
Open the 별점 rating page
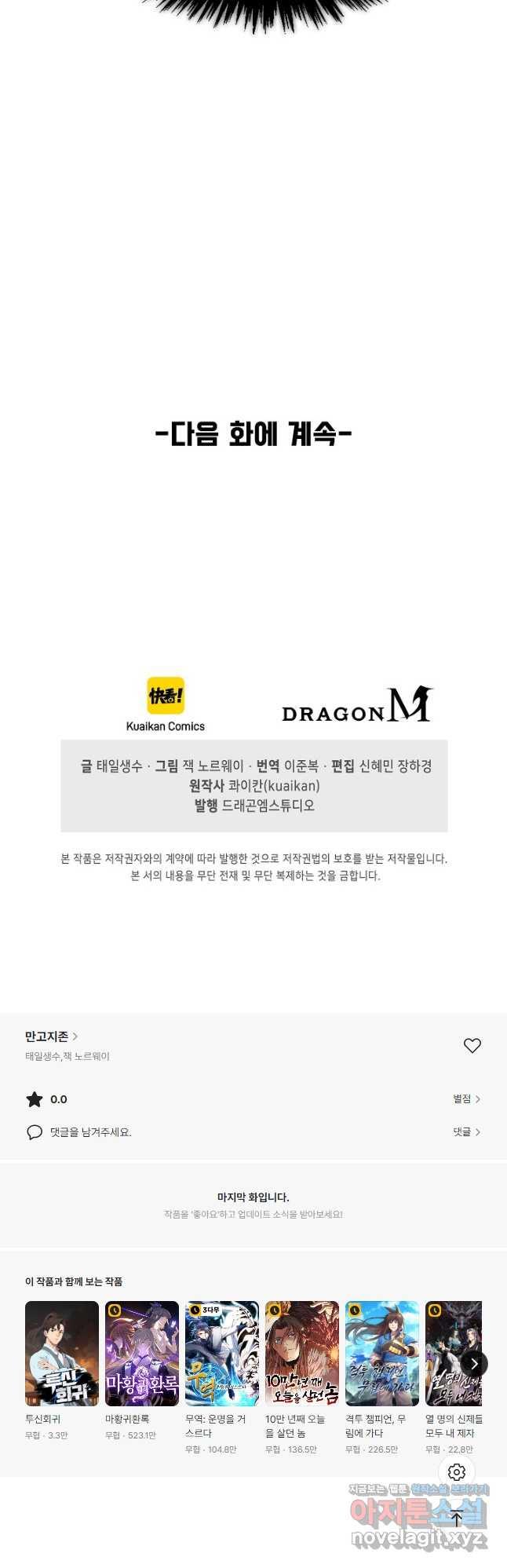click(x=466, y=1098)
